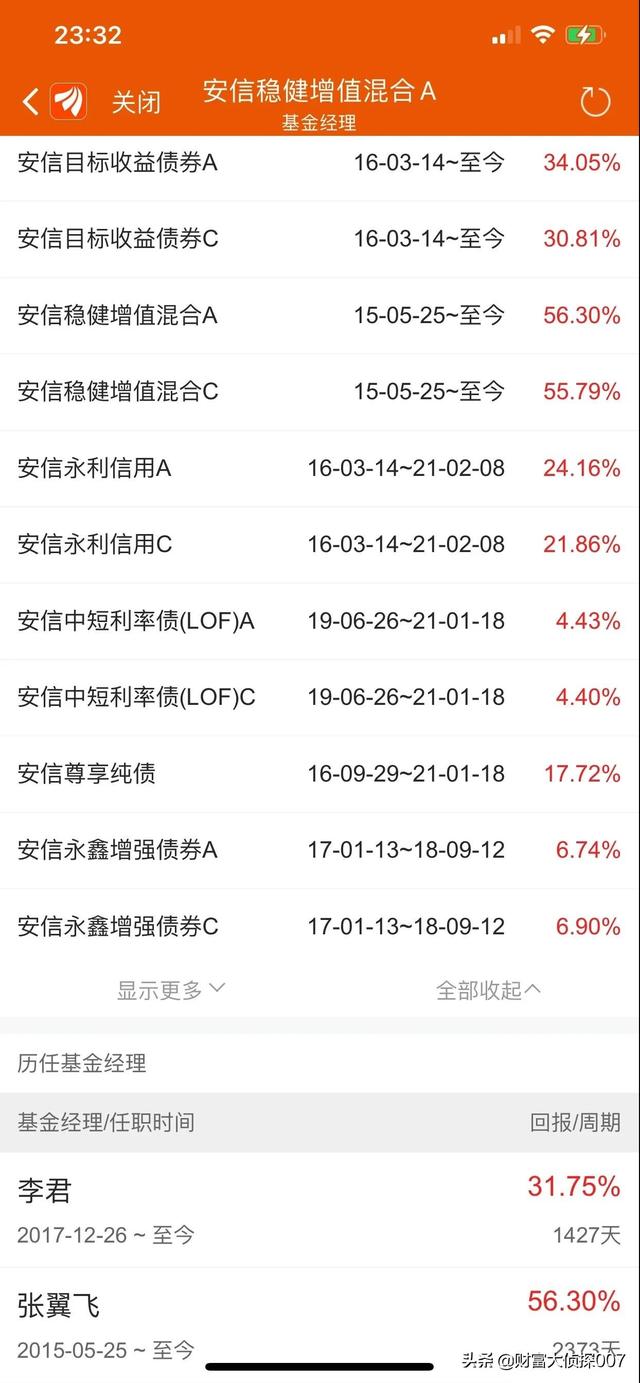Collapse all funds via 全部收起
The height and width of the screenshot is (1383, 640).
(x=489, y=990)
